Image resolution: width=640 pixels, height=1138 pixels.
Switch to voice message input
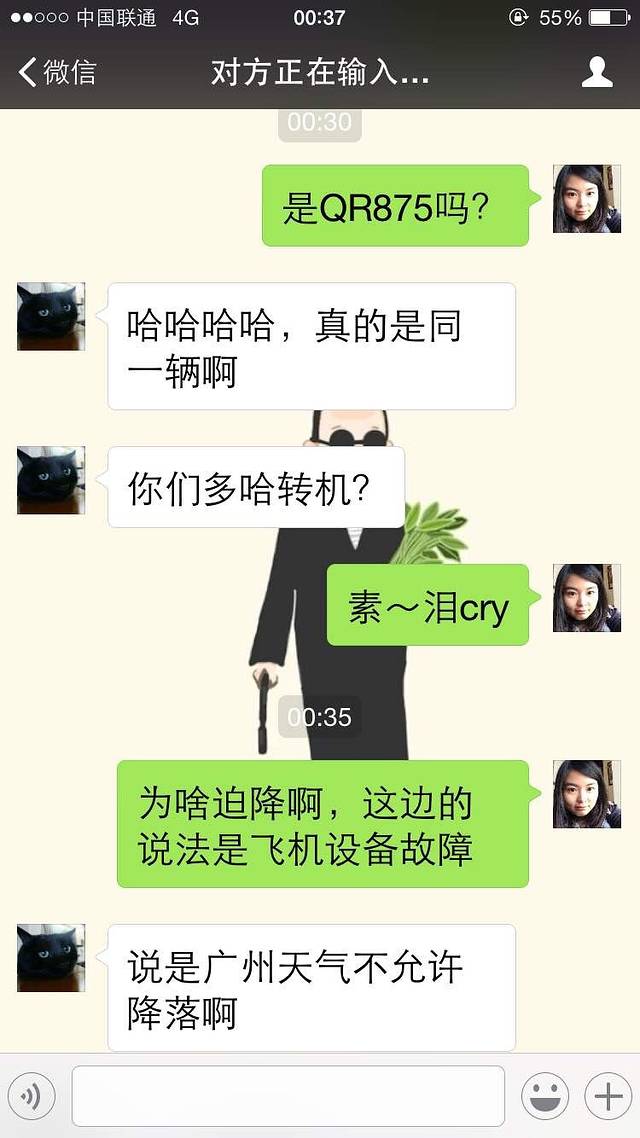(x=31, y=1097)
